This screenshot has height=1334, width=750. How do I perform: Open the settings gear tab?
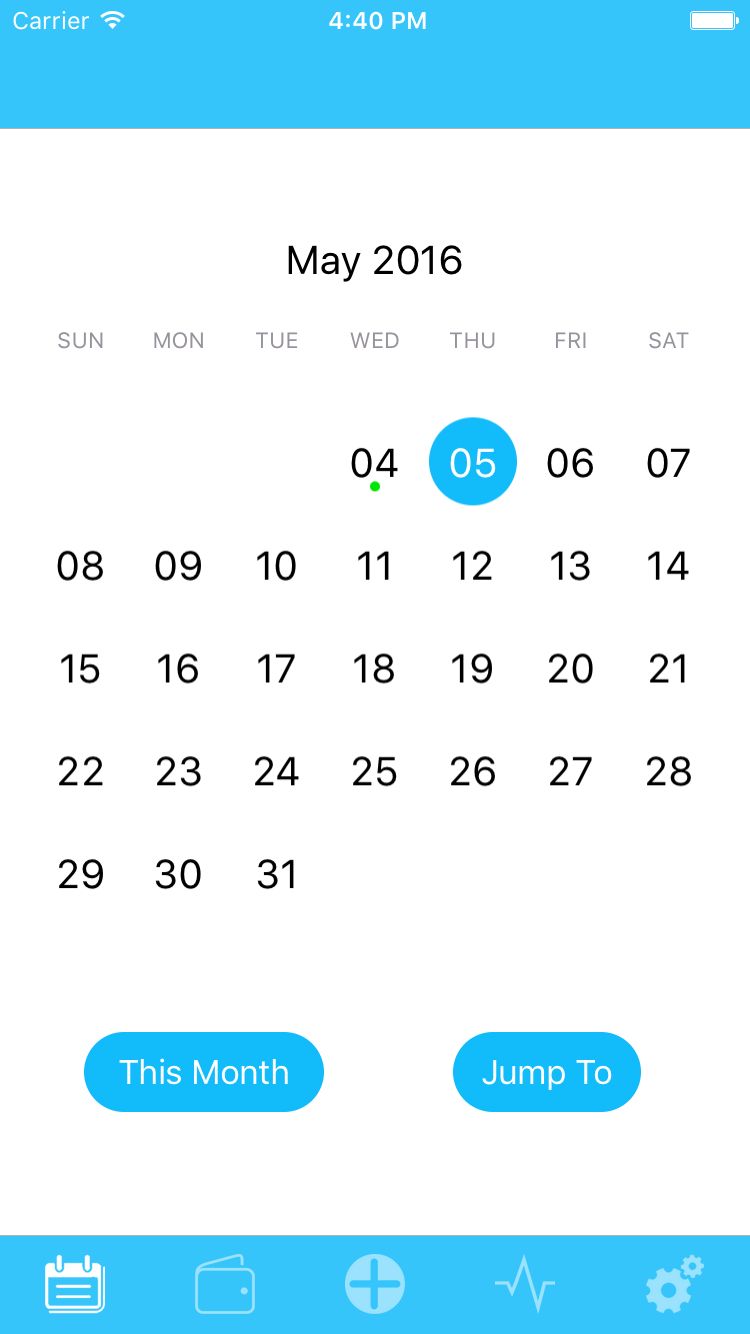(674, 1284)
